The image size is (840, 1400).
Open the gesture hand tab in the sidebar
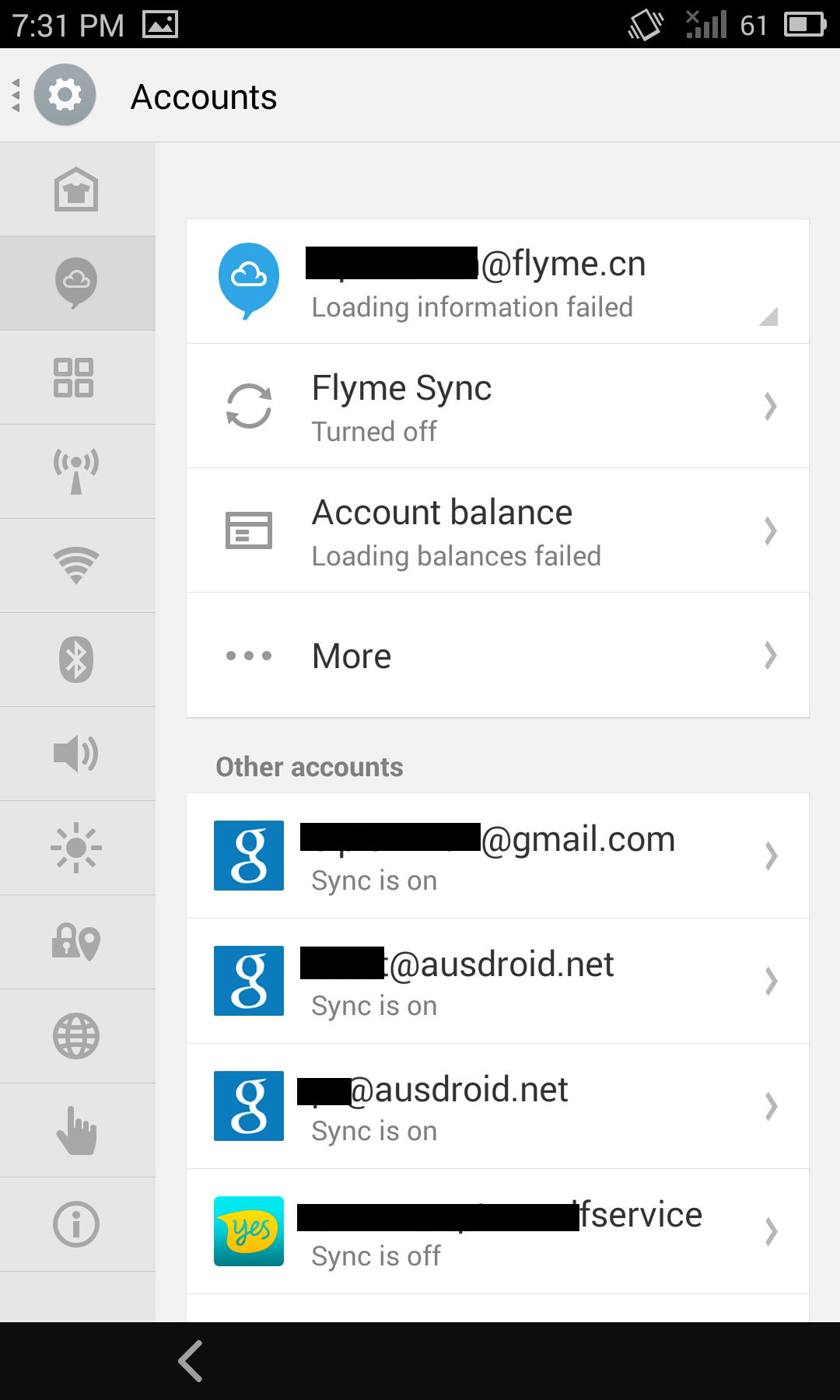pos(77,1130)
